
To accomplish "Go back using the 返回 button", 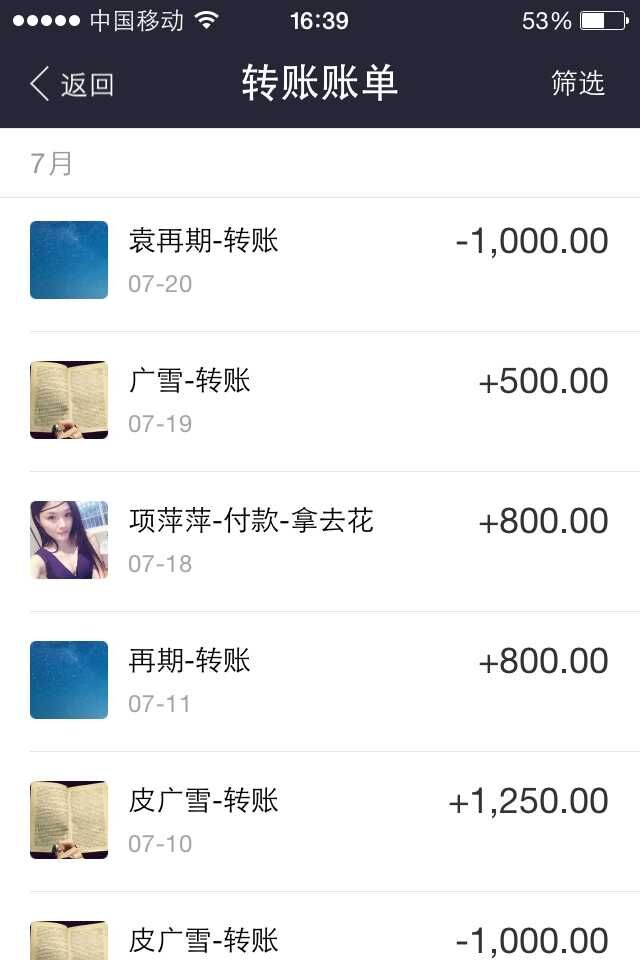I will [72, 84].
